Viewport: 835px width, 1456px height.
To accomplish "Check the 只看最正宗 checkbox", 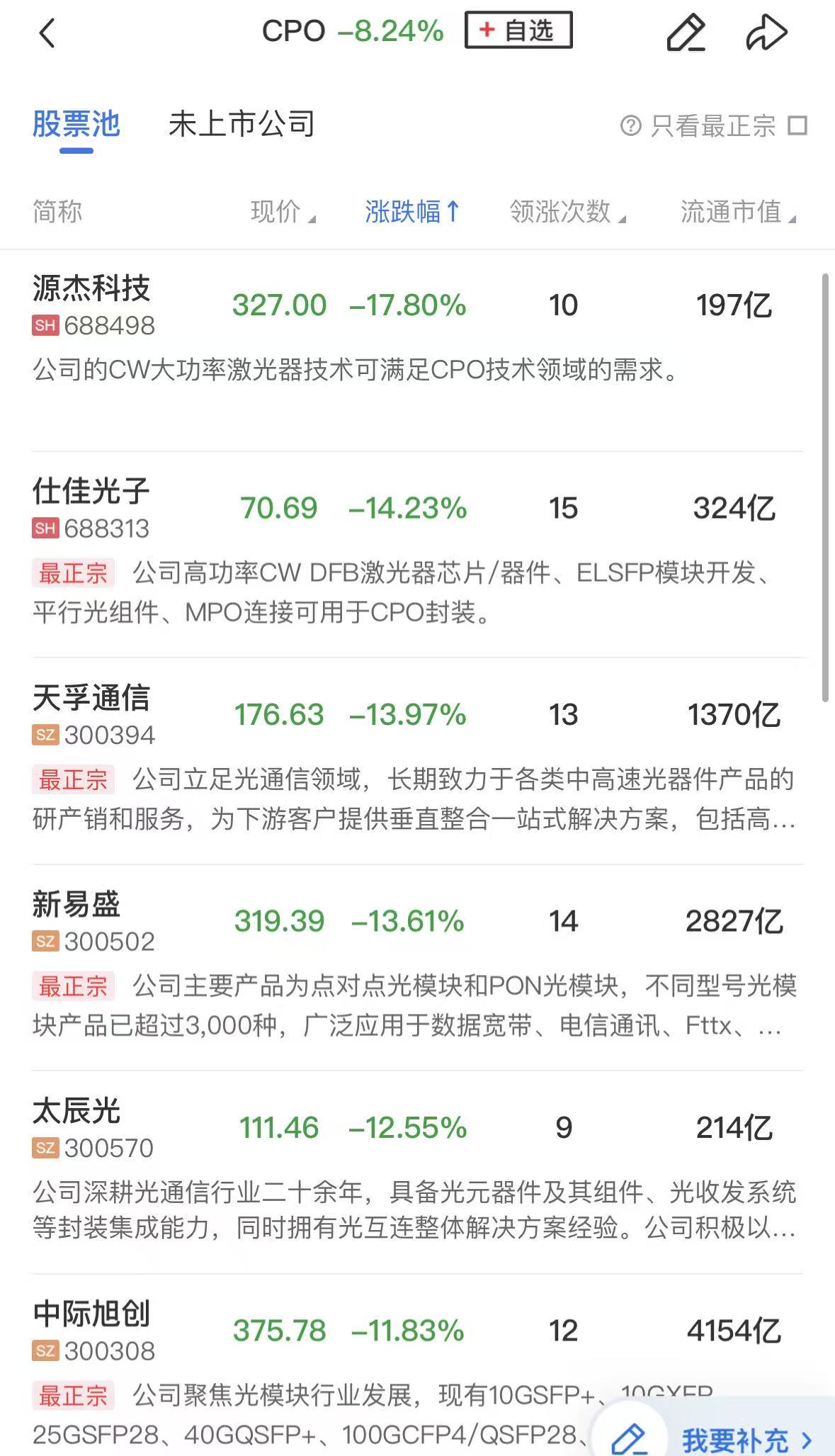I will 798,126.
